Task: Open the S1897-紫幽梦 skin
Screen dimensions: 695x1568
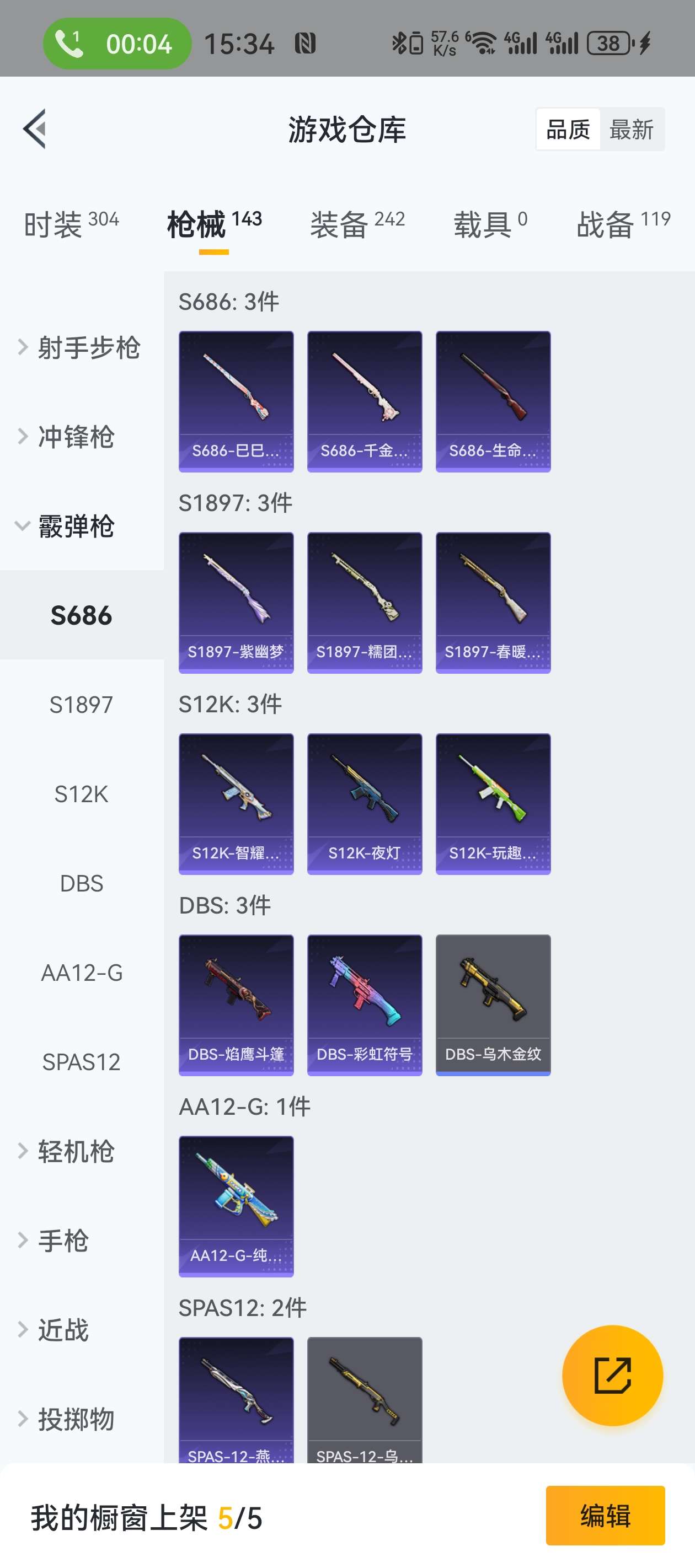Action: [x=236, y=602]
